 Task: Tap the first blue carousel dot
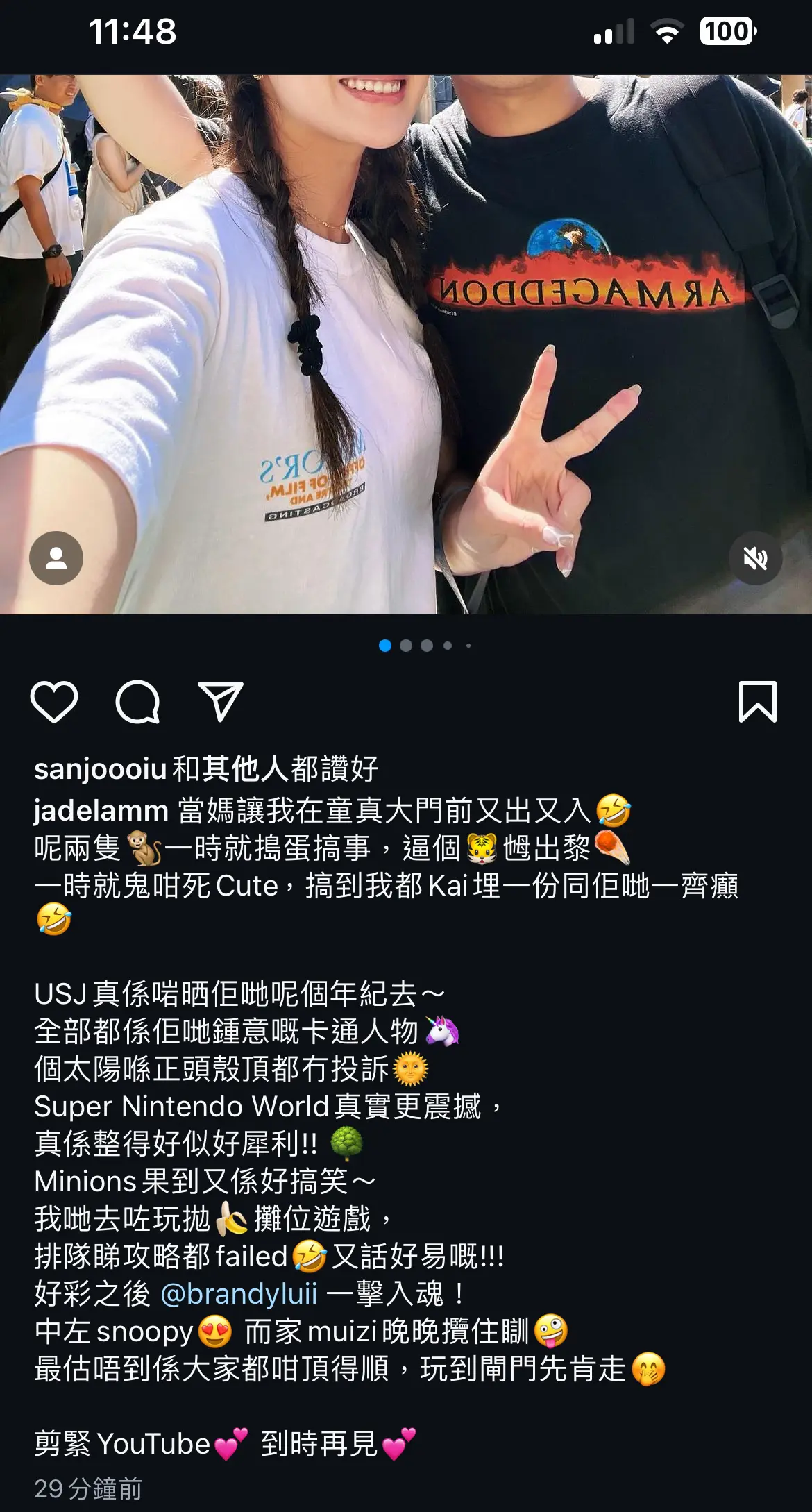pyautogui.click(x=387, y=646)
